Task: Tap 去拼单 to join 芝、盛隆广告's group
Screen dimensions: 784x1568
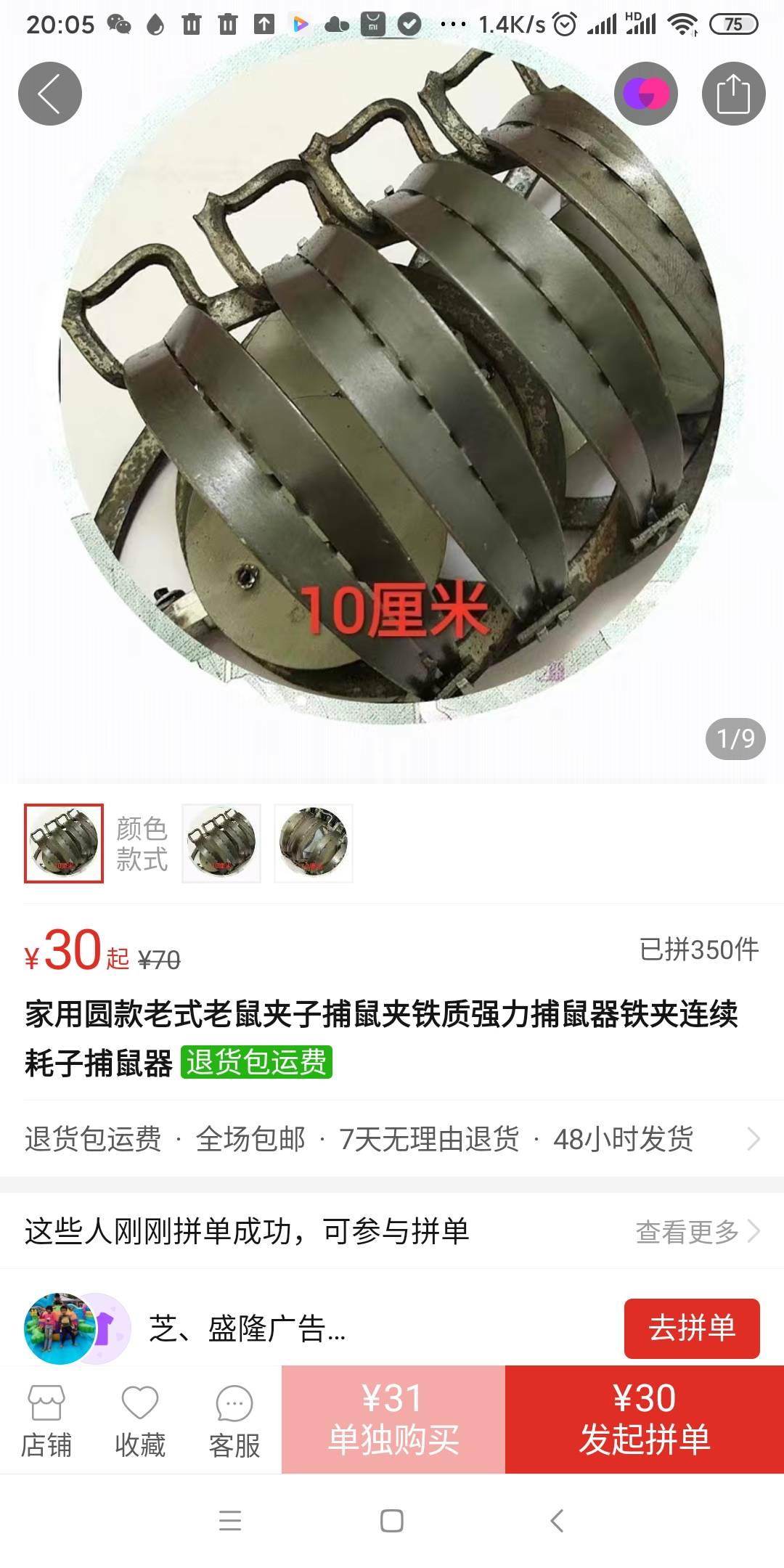Action: tap(692, 1328)
